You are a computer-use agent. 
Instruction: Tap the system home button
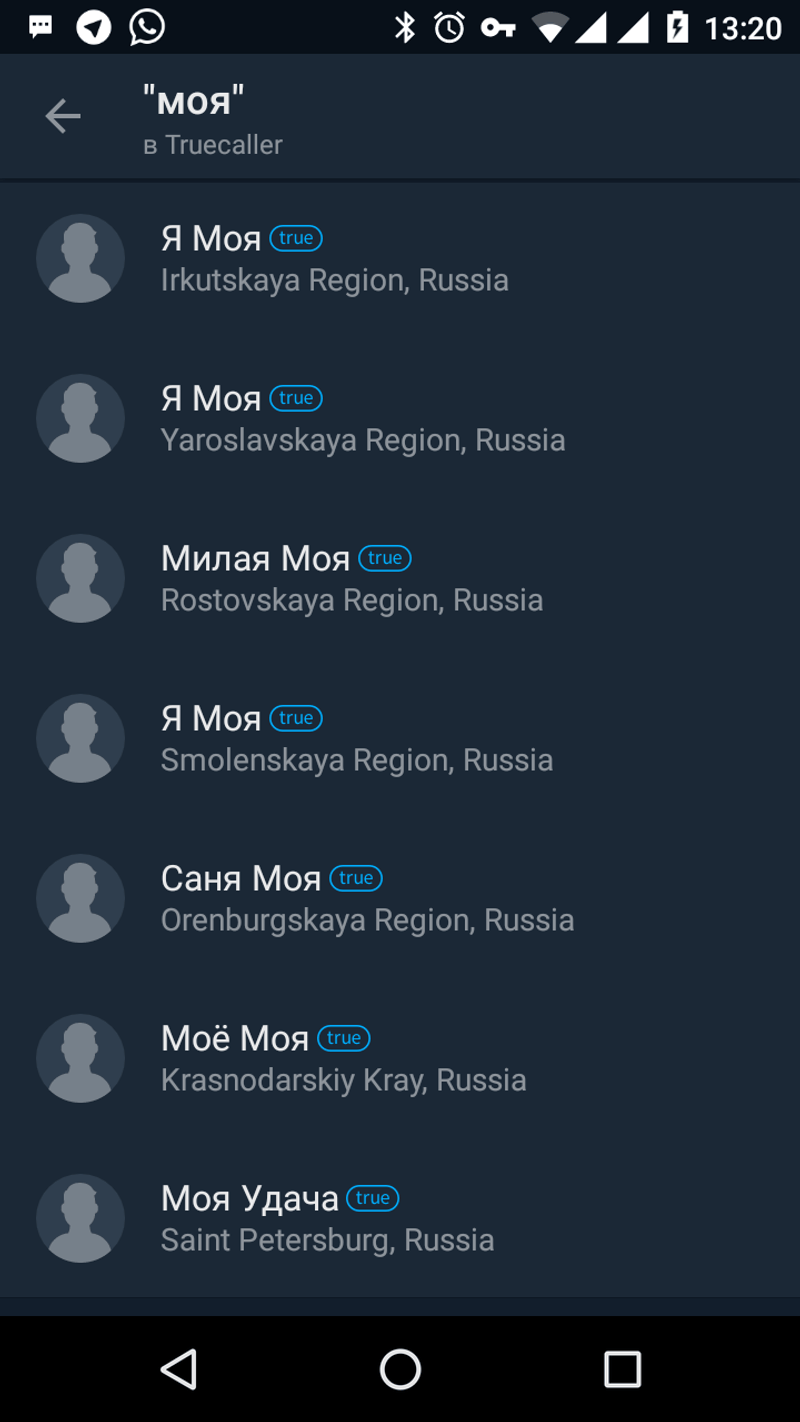[x=400, y=1369]
